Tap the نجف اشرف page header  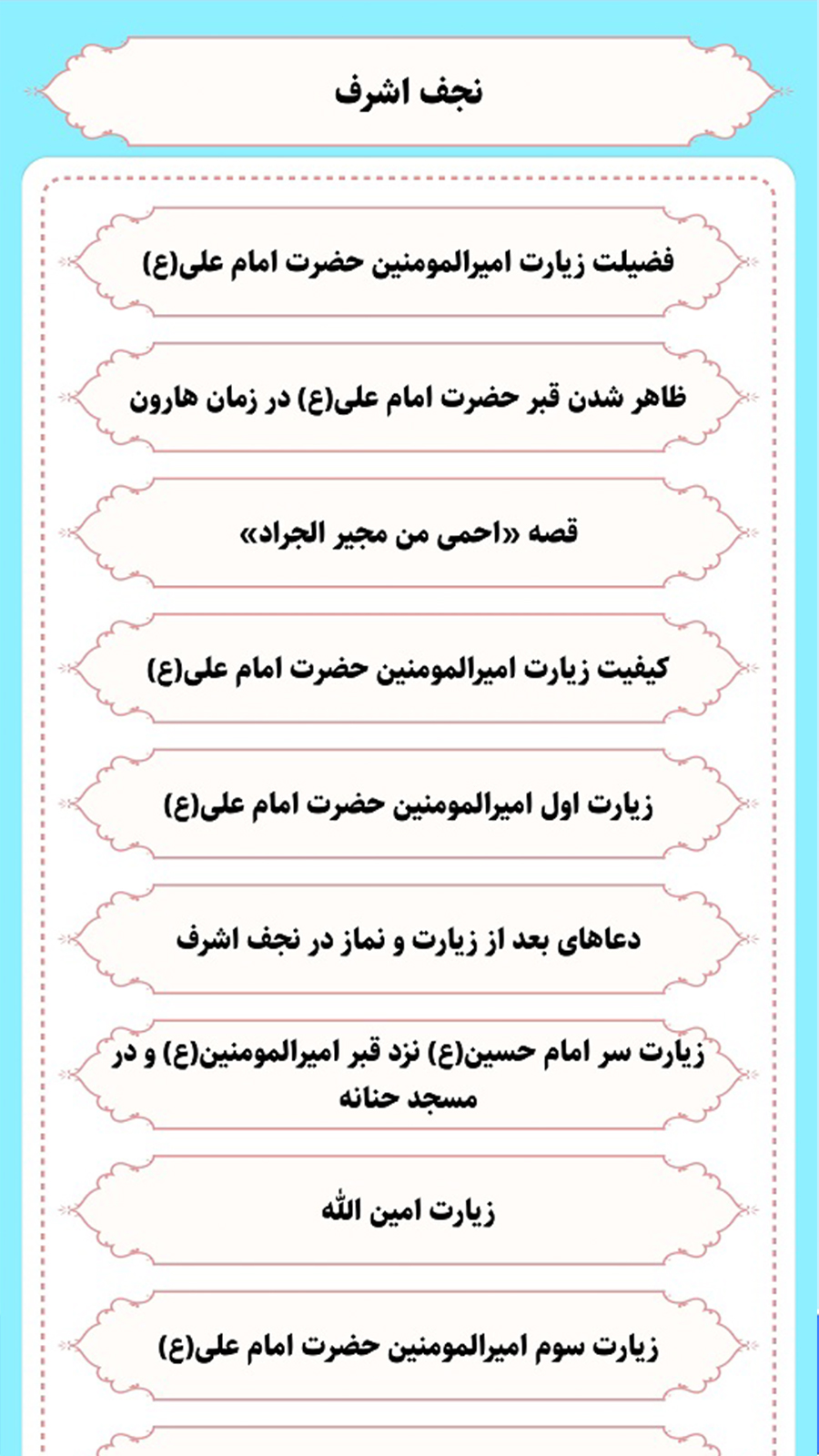[409, 88]
